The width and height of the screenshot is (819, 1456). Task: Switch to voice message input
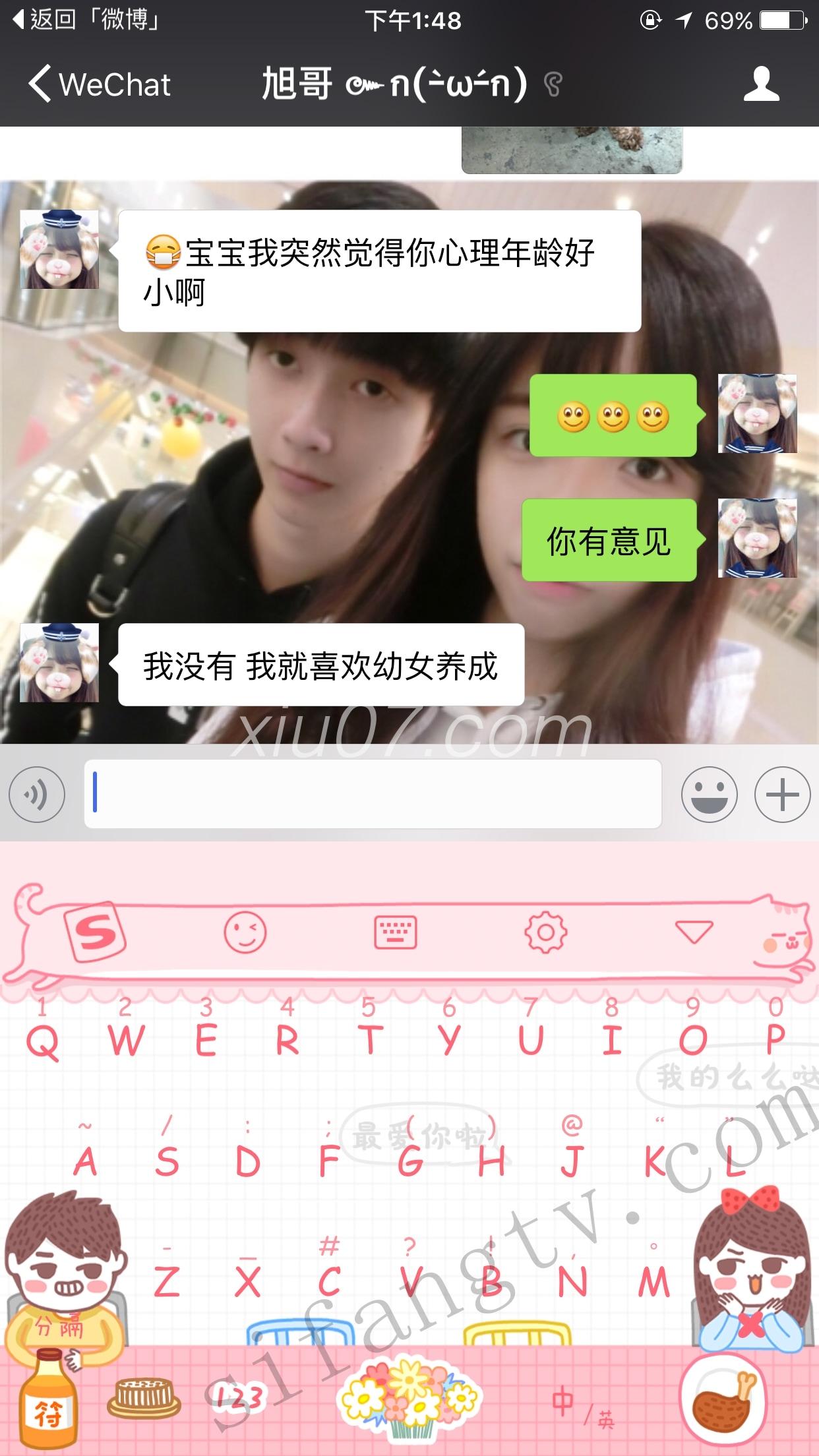point(37,794)
